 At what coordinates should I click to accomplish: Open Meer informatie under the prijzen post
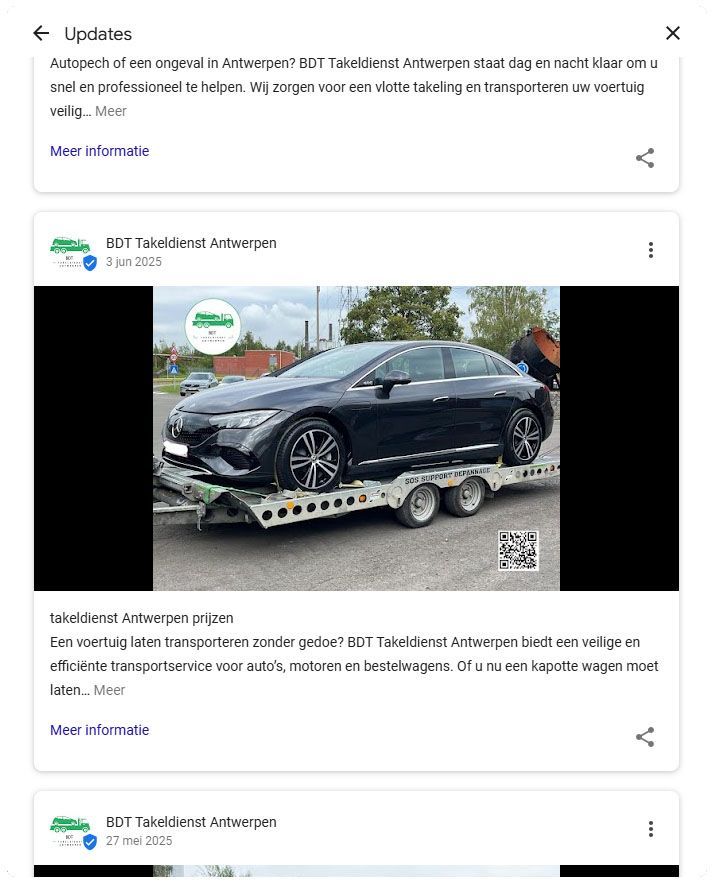click(x=99, y=730)
